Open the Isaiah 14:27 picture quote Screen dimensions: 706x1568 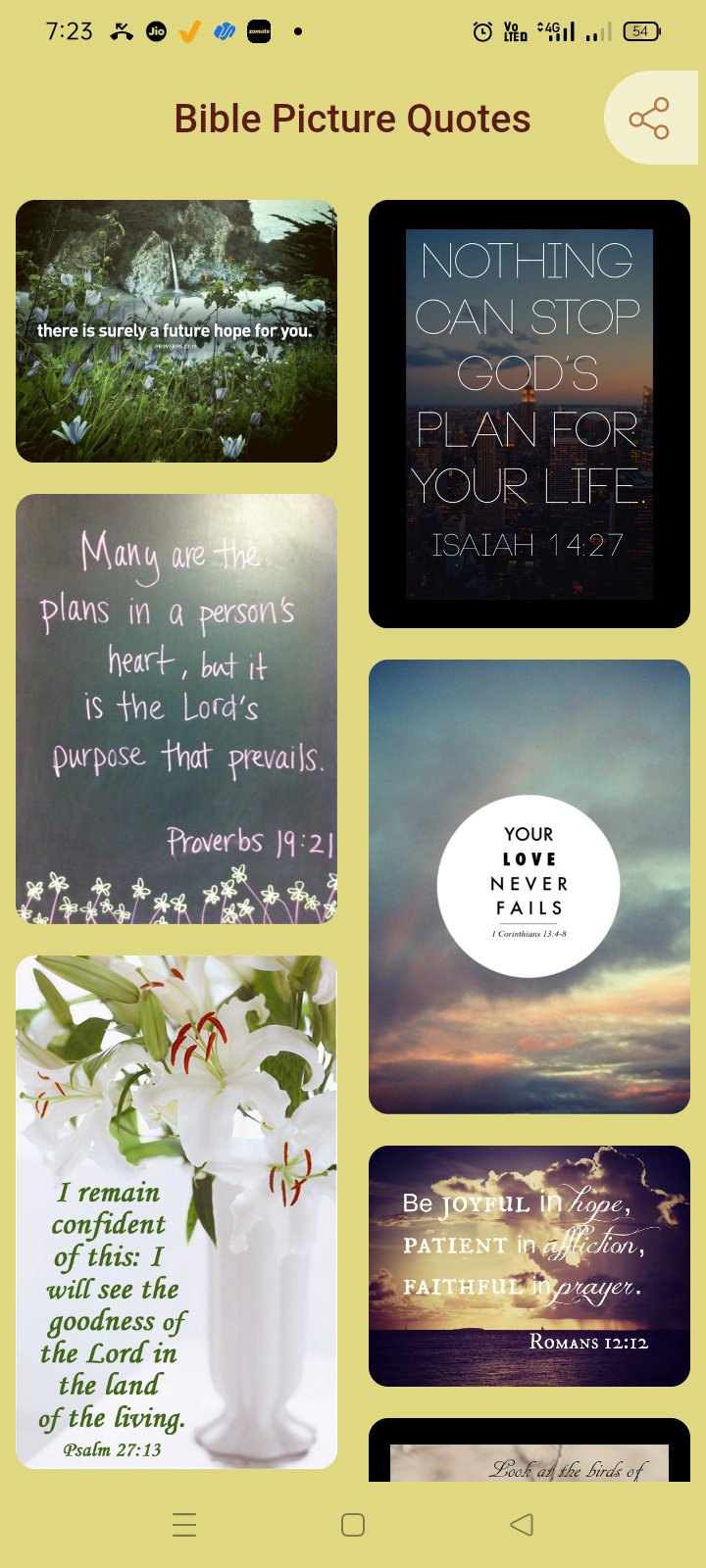coord(529,414)
